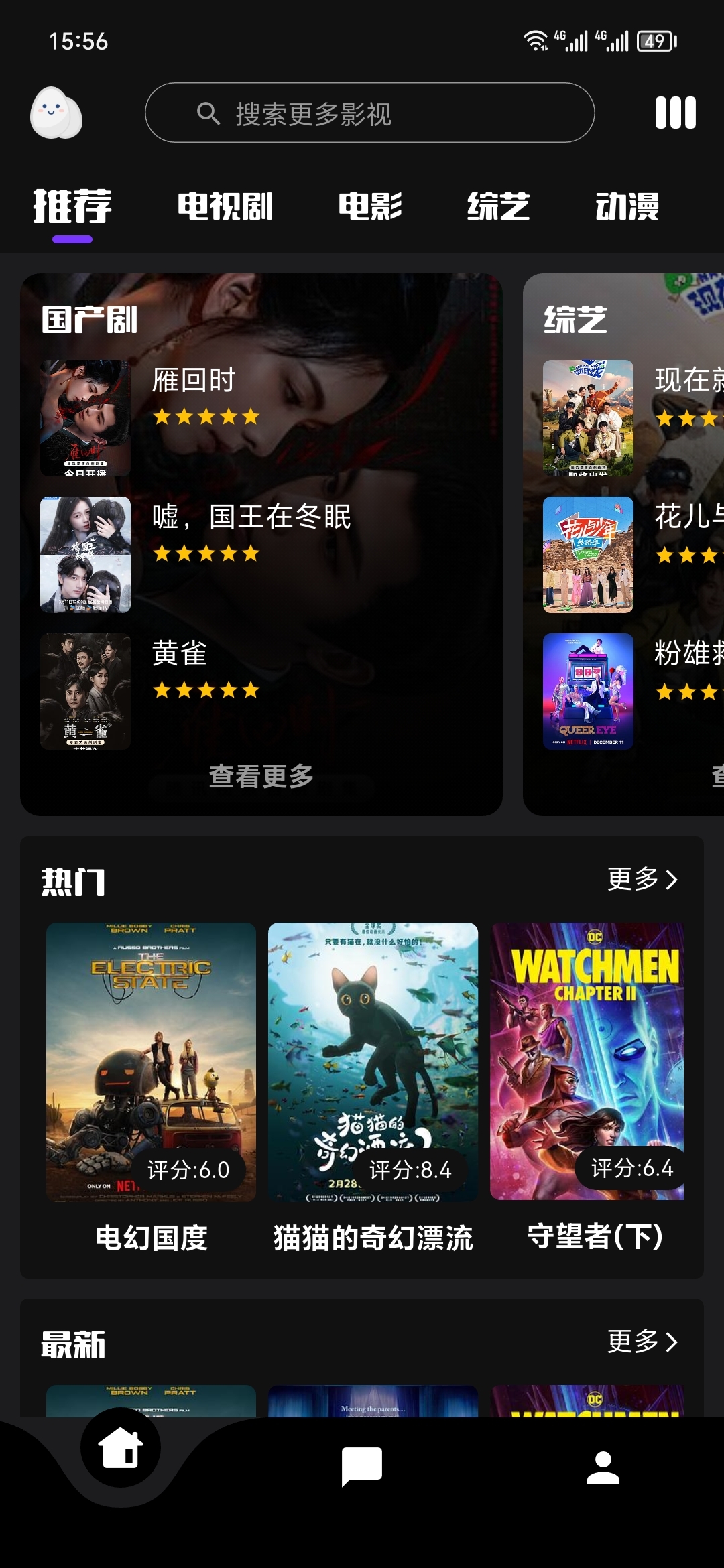View more under 国产剧 via 查看更多
724x1568 pixels.
[261, 777]
